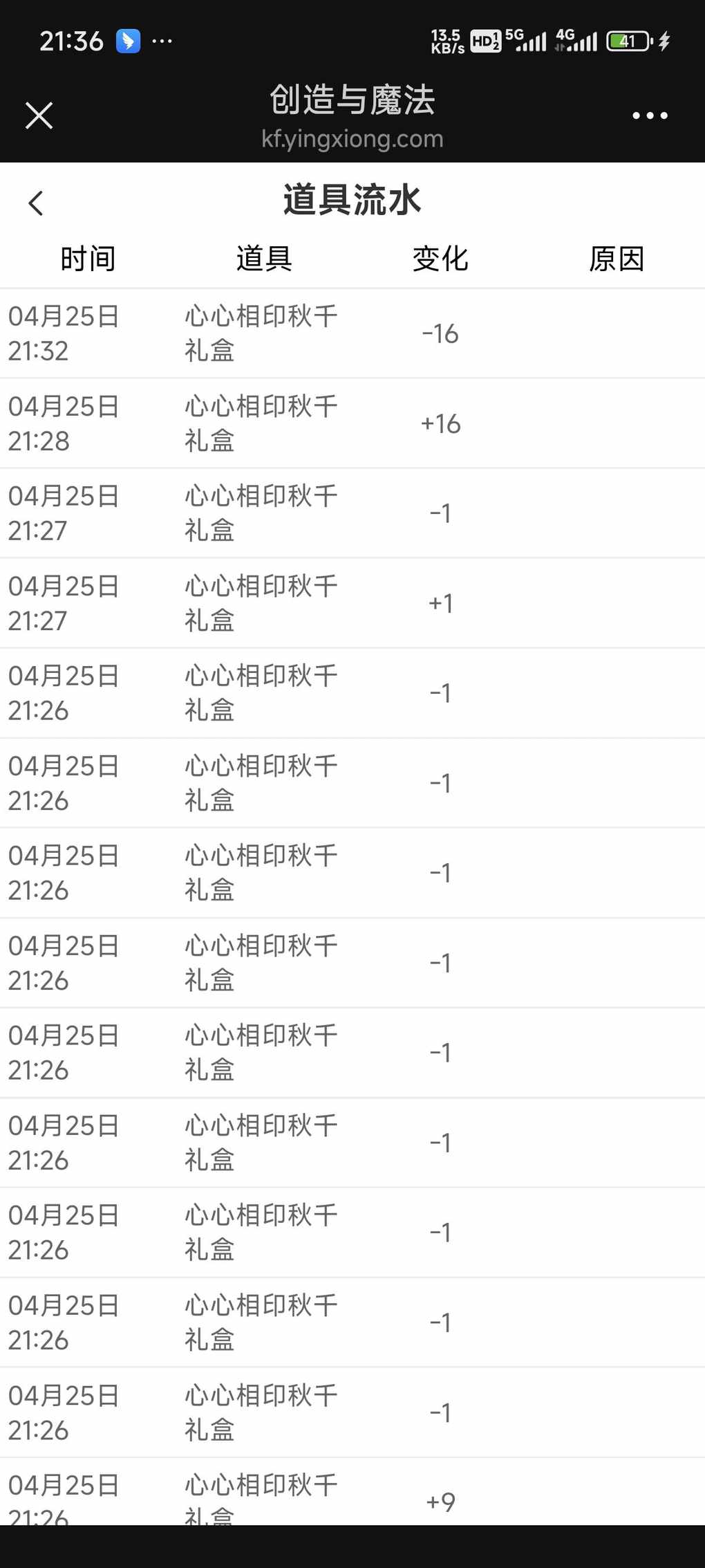Go back from the 道具流水 page
Screen dimensions: 705x1568
tap(36, 203)
